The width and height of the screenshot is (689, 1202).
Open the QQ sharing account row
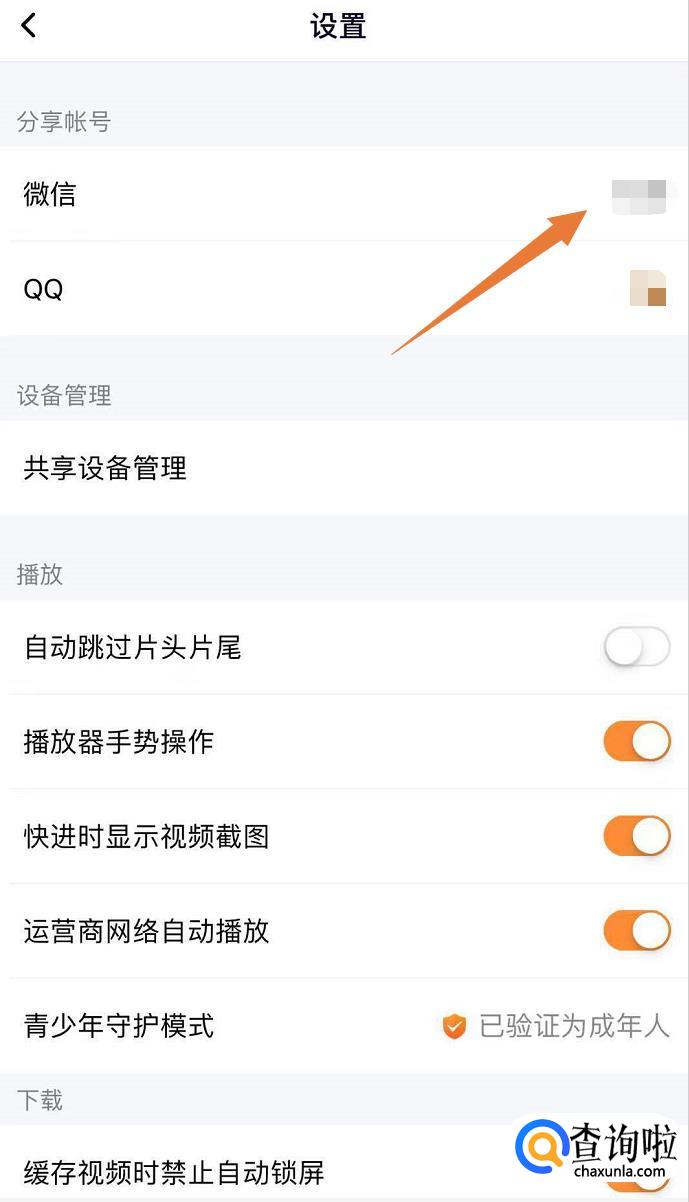pyautogui.click(x=344, y=289)
